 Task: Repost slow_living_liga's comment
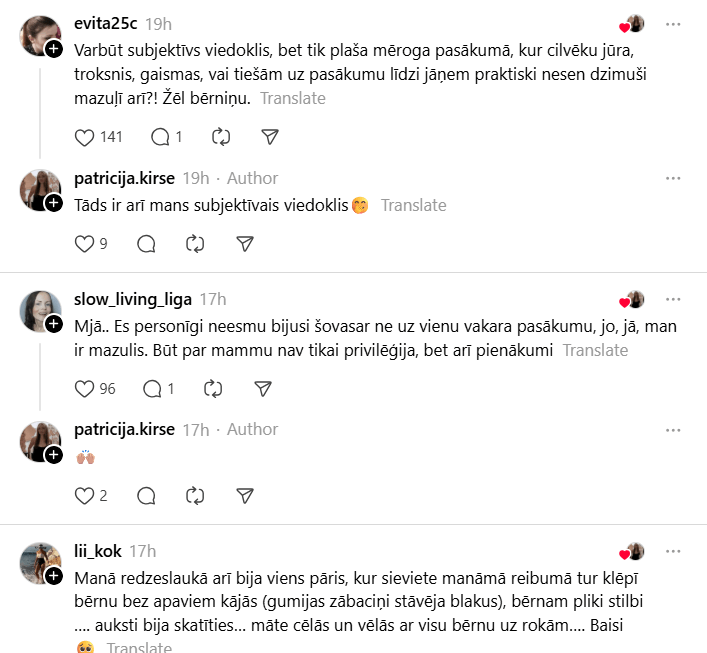point(213,388)
